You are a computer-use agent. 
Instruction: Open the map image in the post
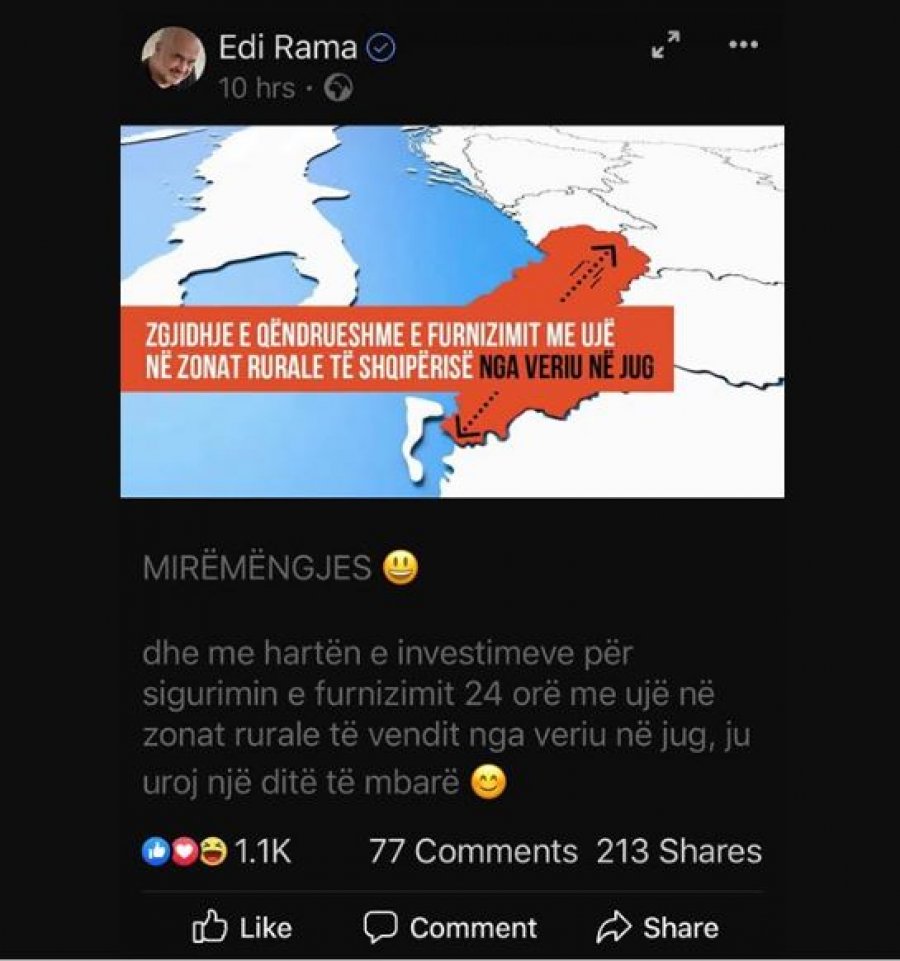(x=452, y=311)
